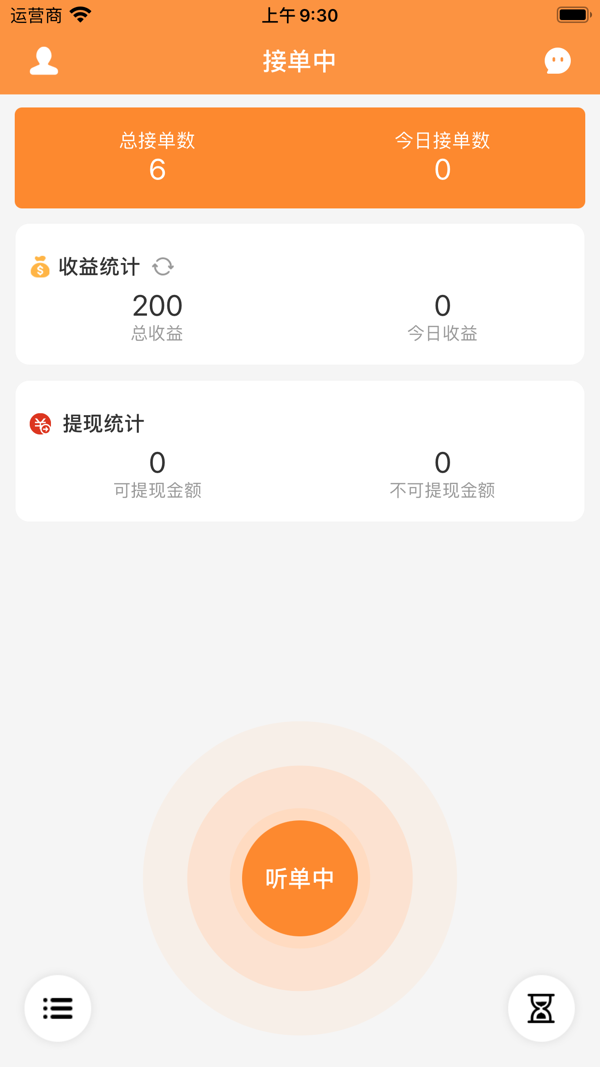Open the order list button
Image resolution: width=600 pixels, height=1067 pixels.
[x=58, y=1008]
